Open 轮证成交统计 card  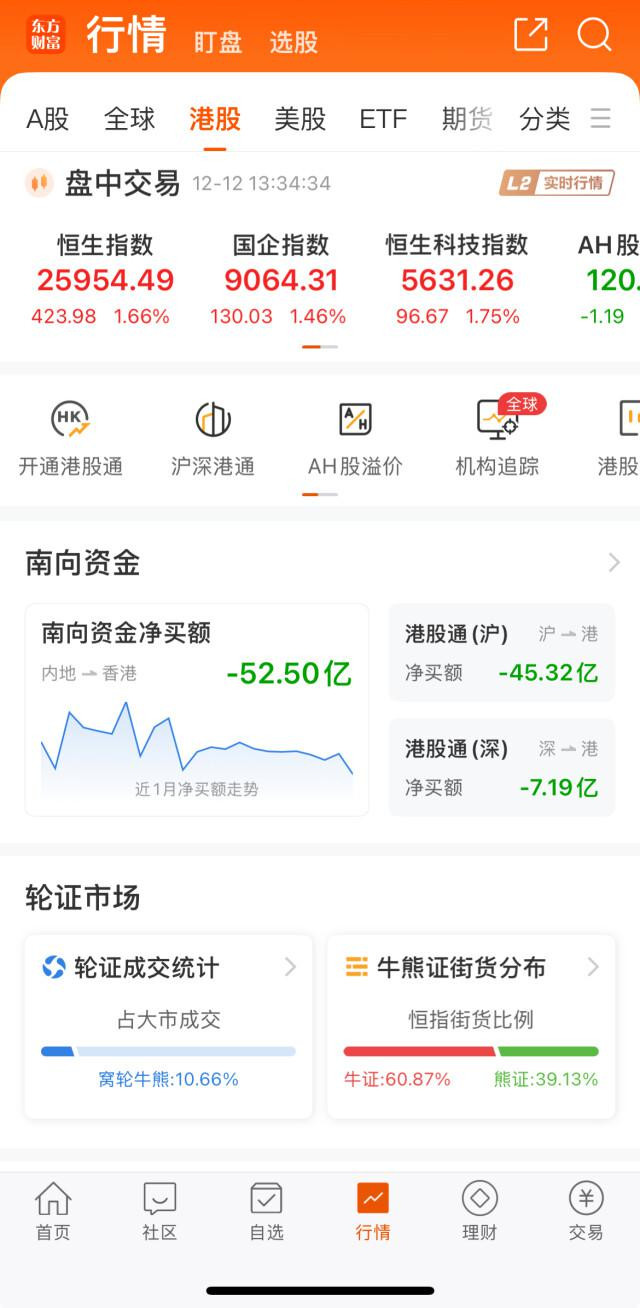pos(168,1026)
